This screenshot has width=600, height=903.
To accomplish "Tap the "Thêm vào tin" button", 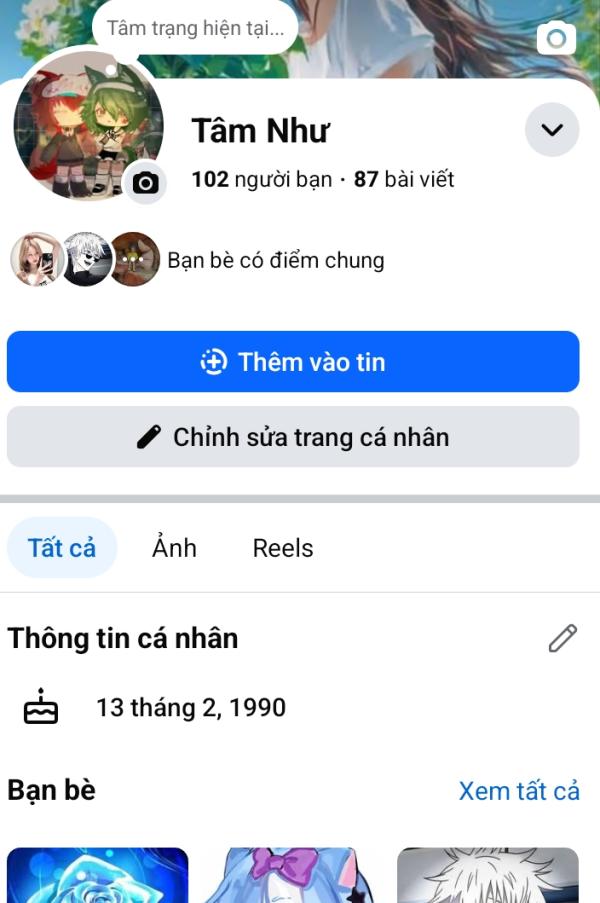I will click(293, 362).
